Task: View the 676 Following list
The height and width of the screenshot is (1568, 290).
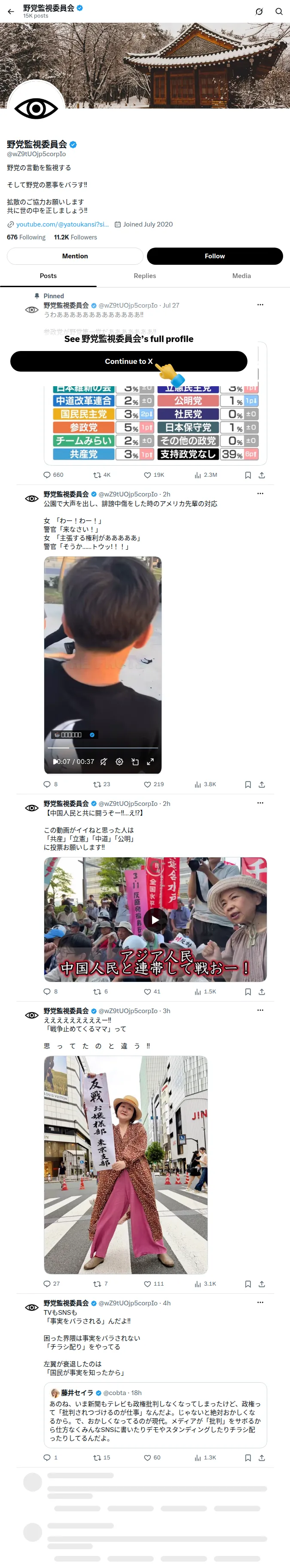Action: click(26, 237)
